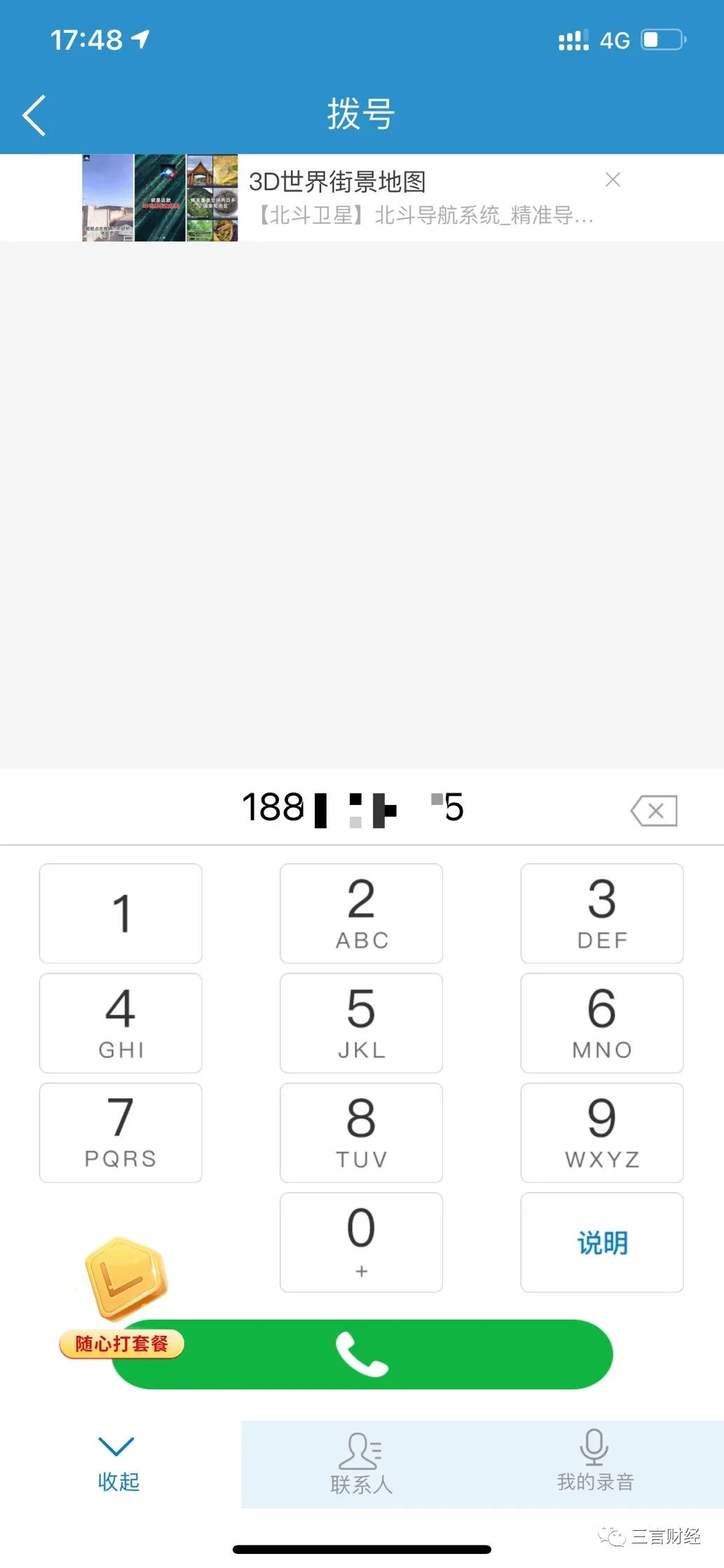Collapse the keypad with 收起
The width and height of the screenshot is (724, 1568).
[x=118, y=1464]
